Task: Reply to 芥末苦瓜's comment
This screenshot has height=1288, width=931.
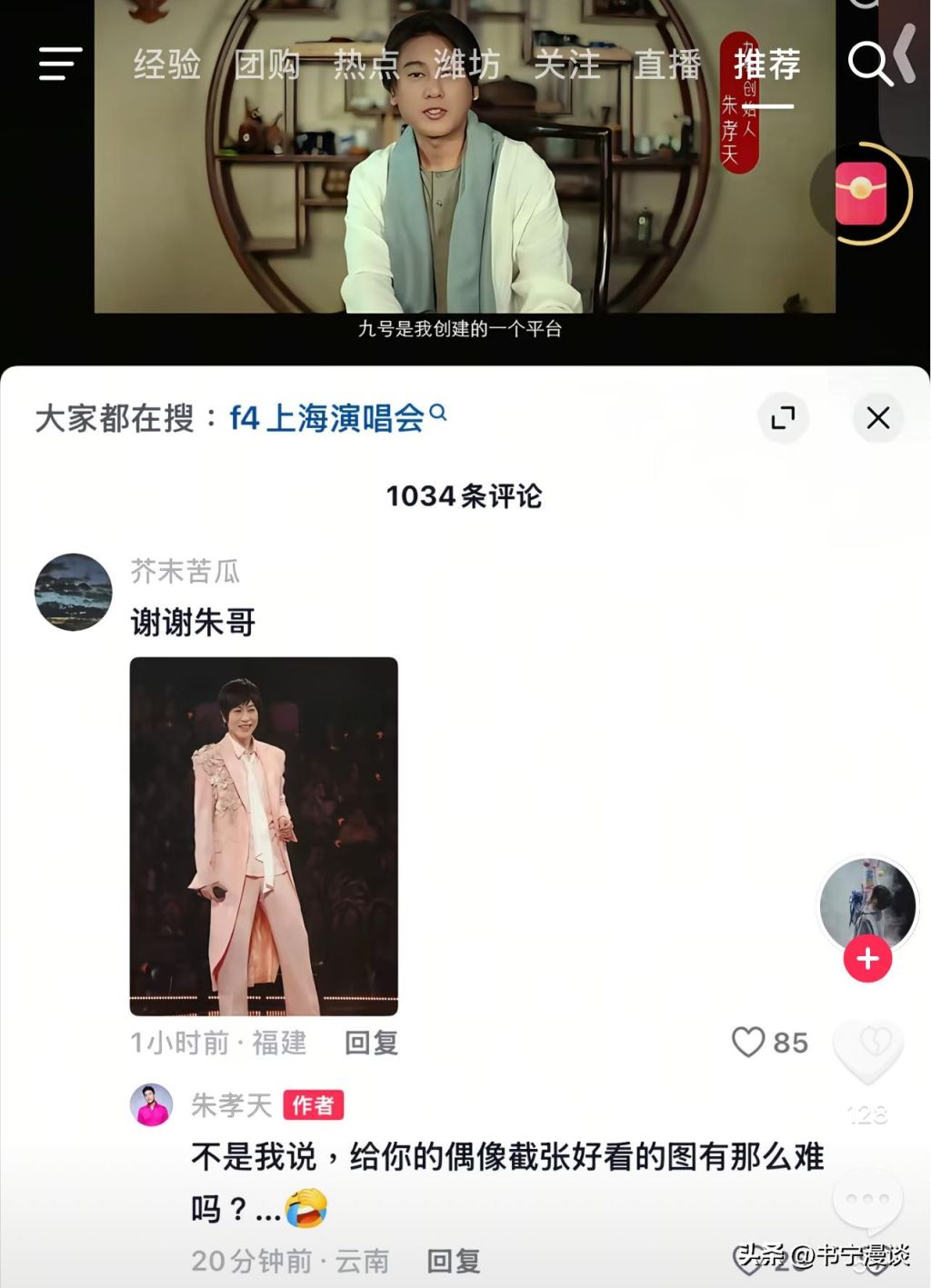Action: coord(371,1043)
